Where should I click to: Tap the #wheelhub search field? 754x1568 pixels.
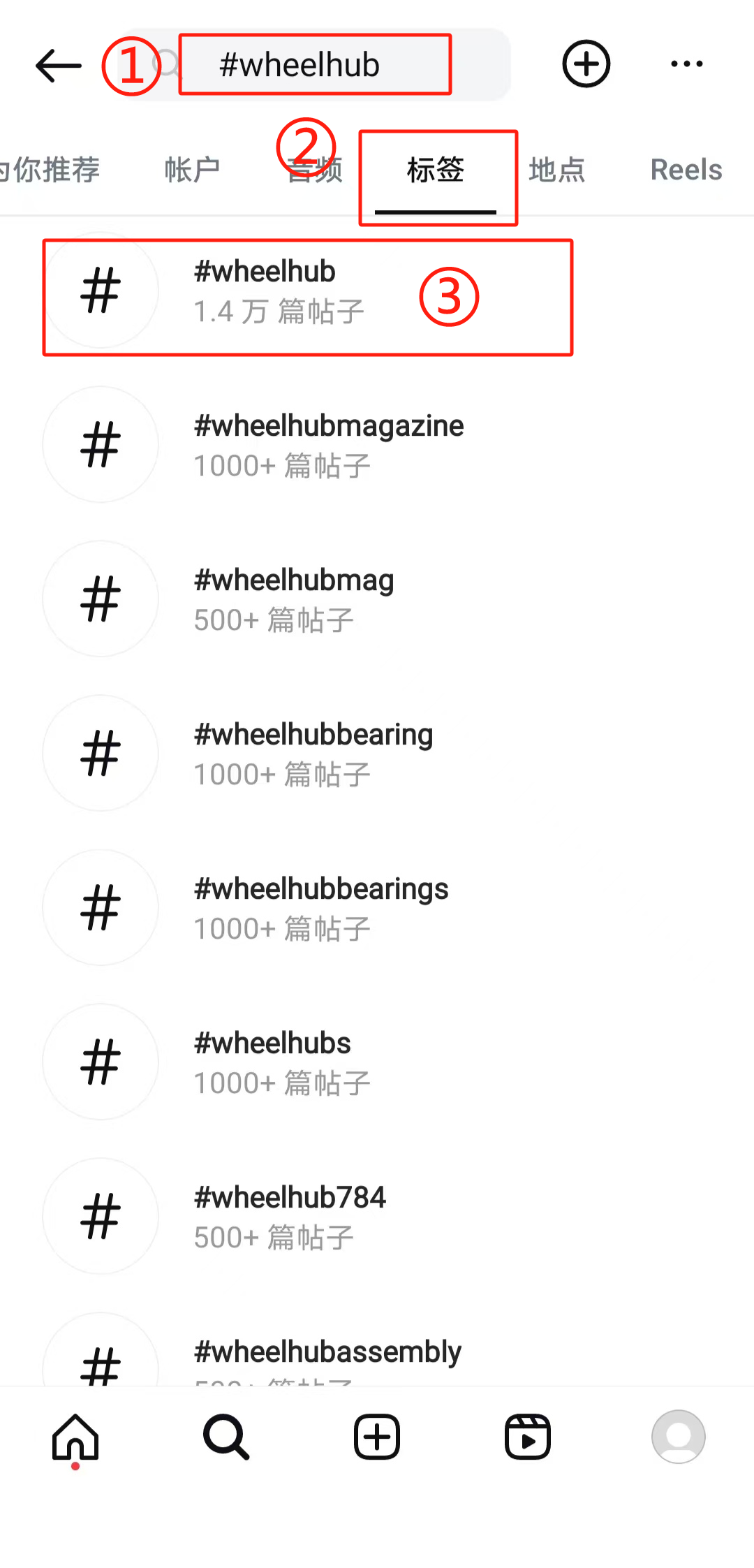point(314,65)
